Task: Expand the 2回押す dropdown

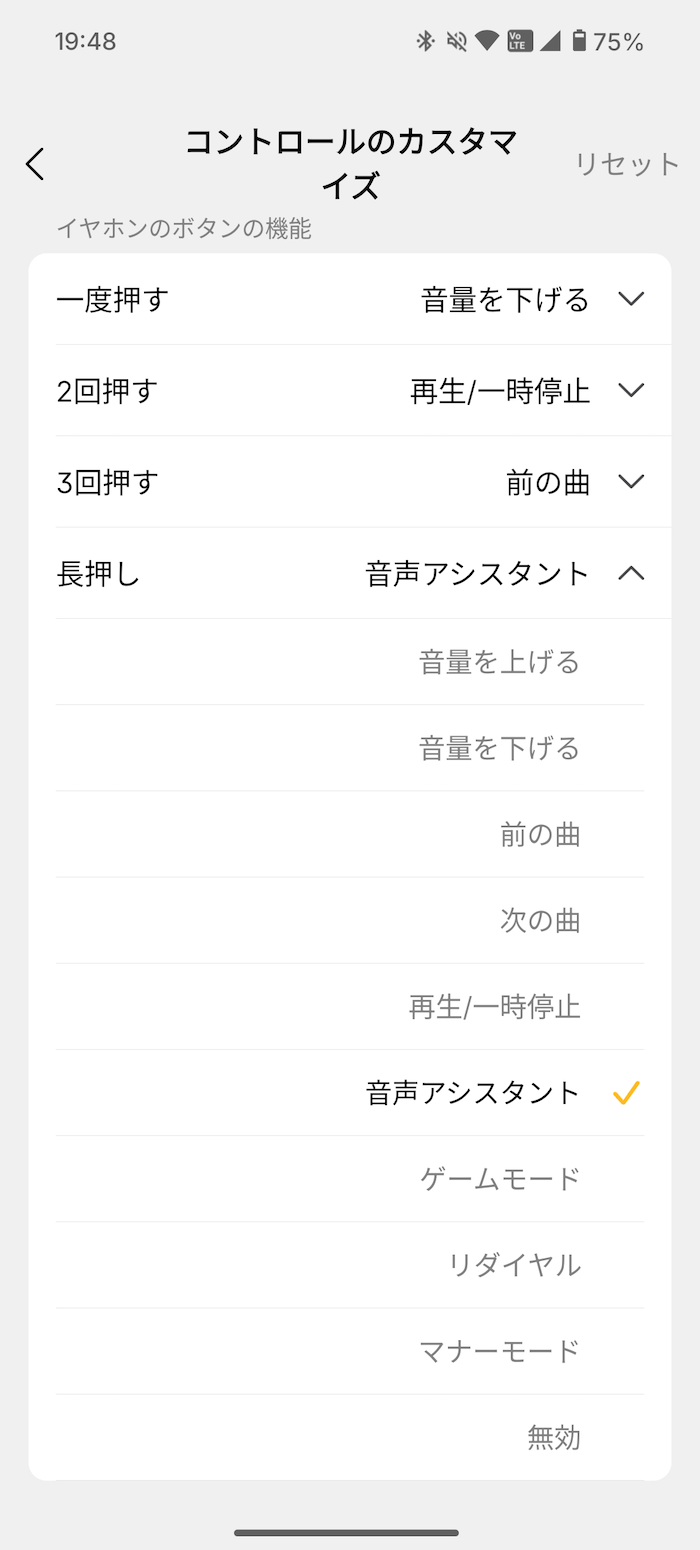Action: tap(364, 390)
